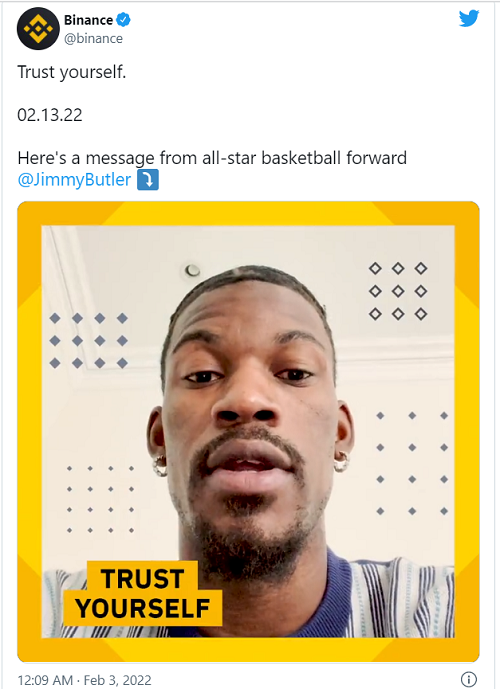Image resolution: width=500 pixels, height=689 pixels.
Task: Open the @binance handle link
Action: pos(93,39)
